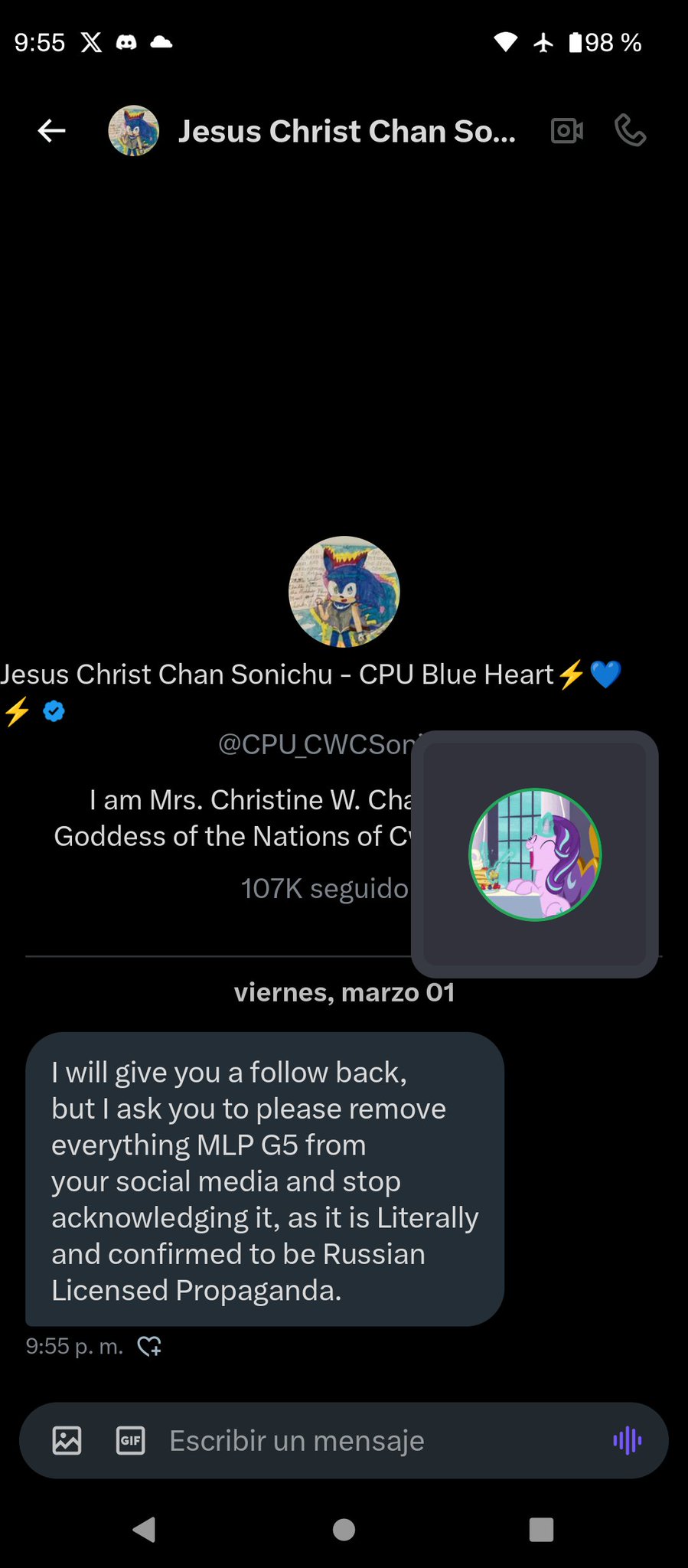Tap the large Sonichu profile picture
Screen dimensions: 688x1568
pyautogui.click(x=344, y=592)
